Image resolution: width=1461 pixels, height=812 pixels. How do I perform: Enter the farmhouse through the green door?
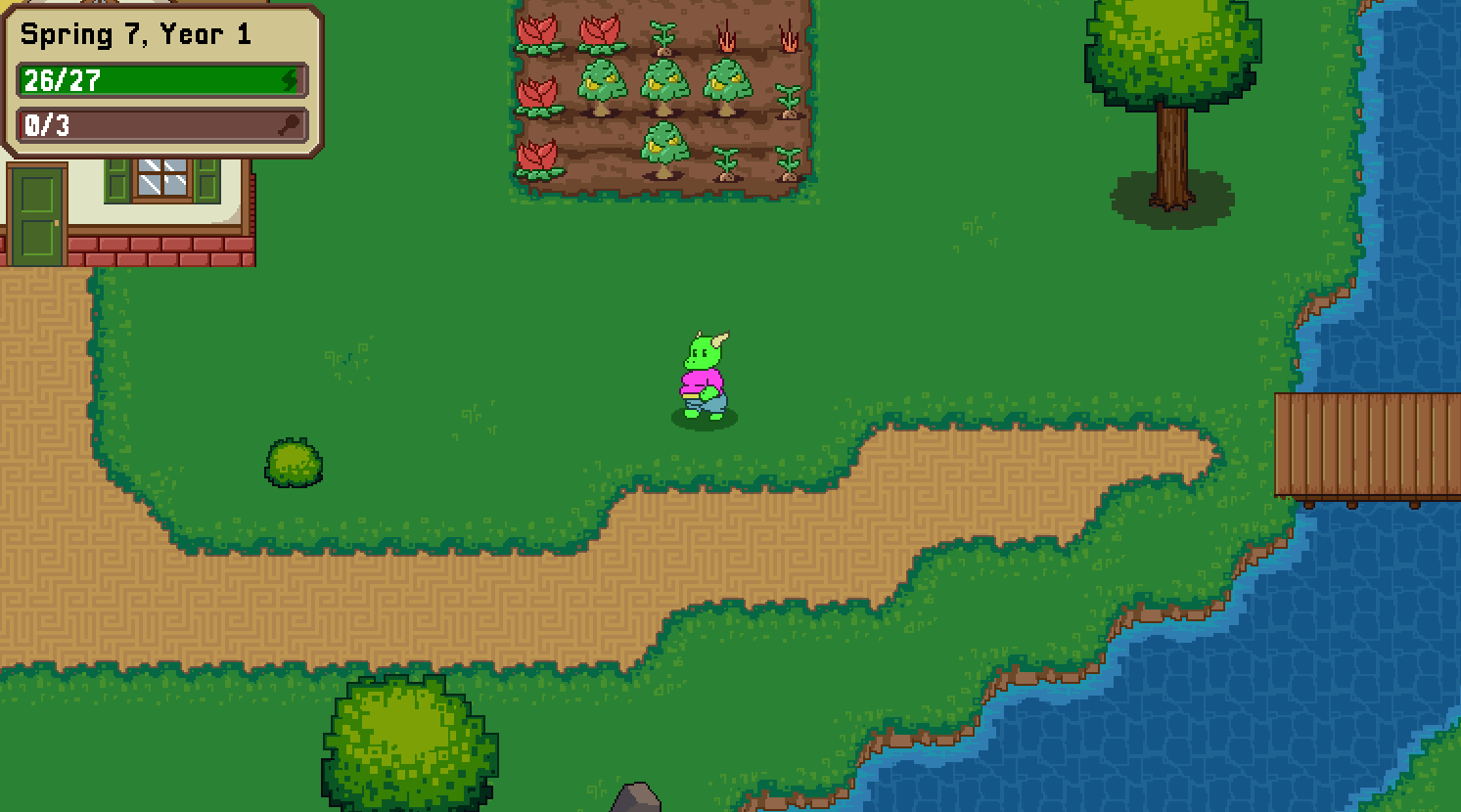pos(37,217)
